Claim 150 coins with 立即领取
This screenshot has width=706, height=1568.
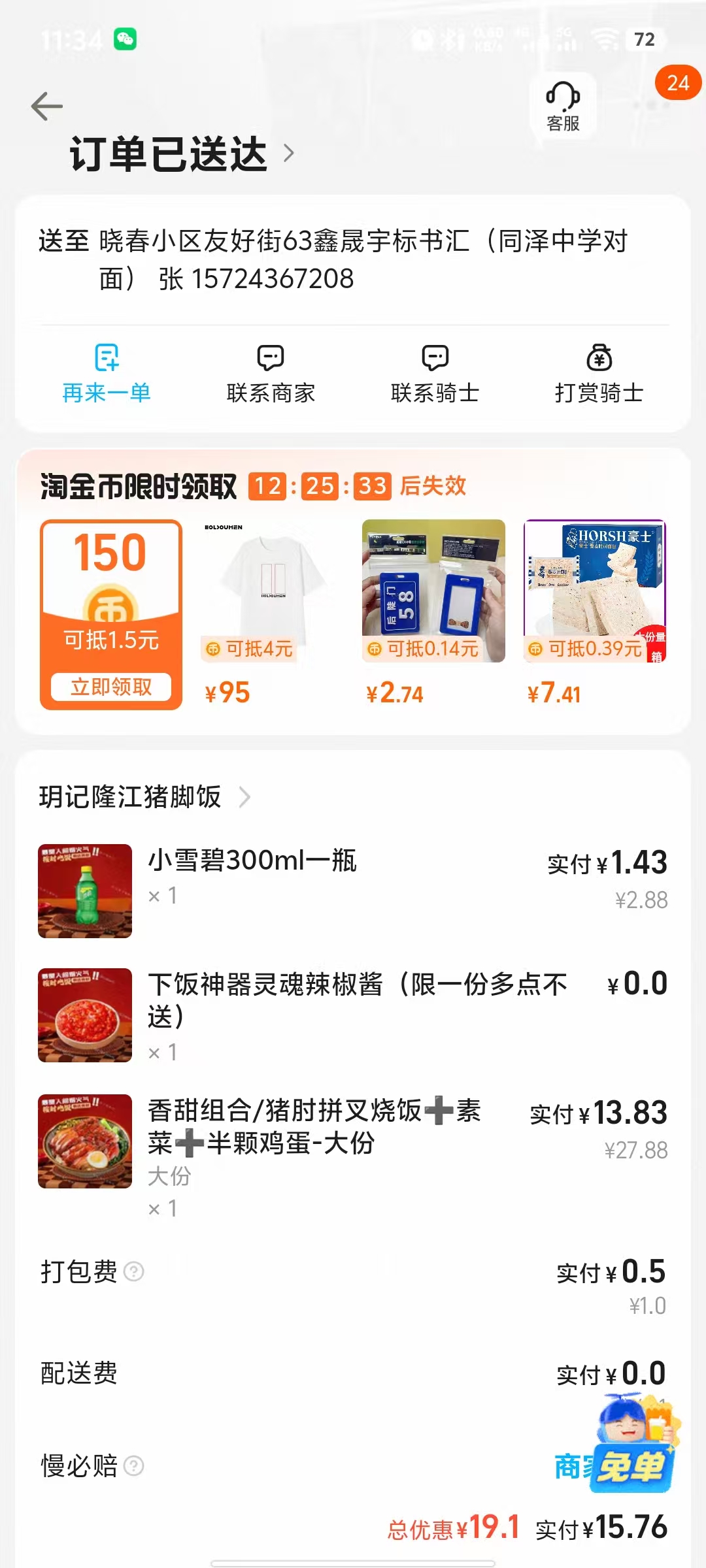(111, 687)
